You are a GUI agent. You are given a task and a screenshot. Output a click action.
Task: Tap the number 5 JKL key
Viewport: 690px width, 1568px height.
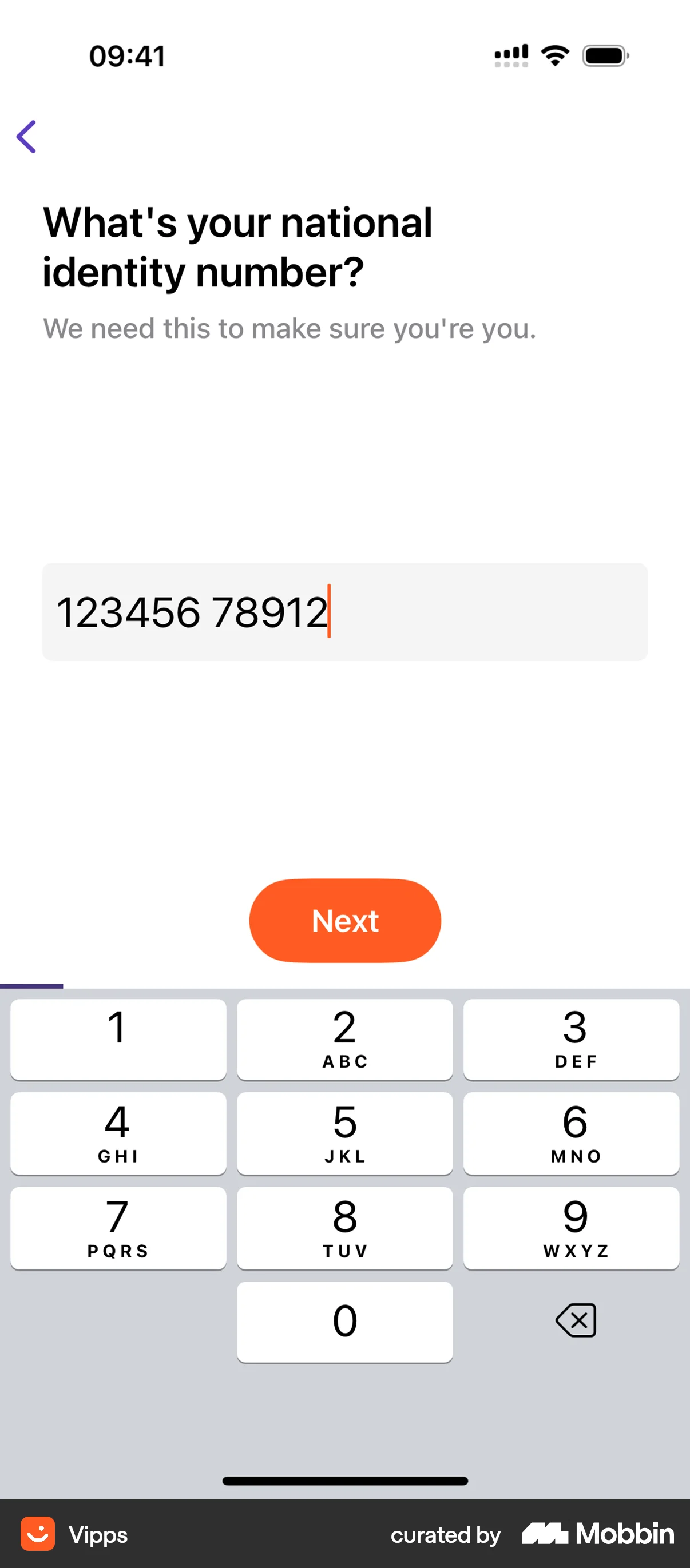pyautogui.click(x=344, y=1133)
